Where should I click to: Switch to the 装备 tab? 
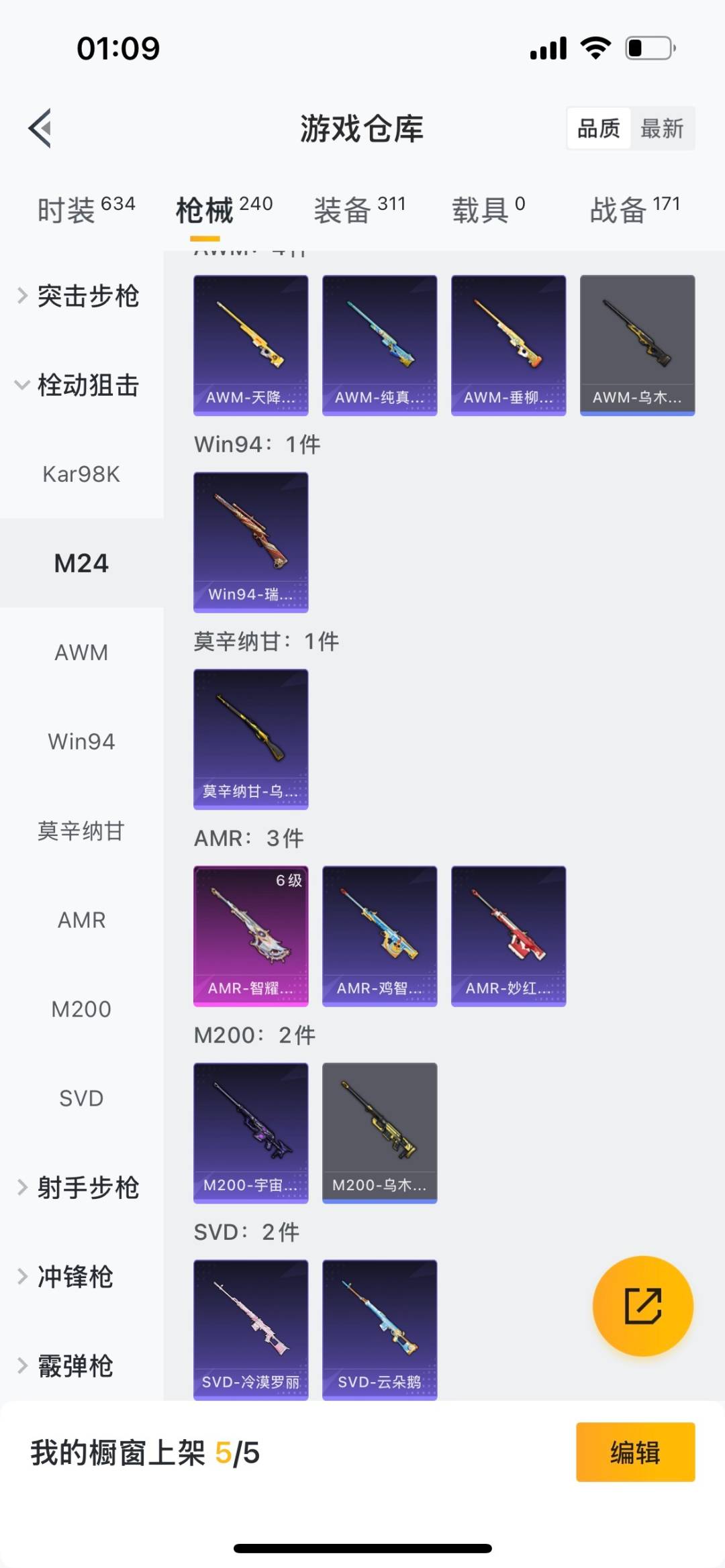(359, 209)
